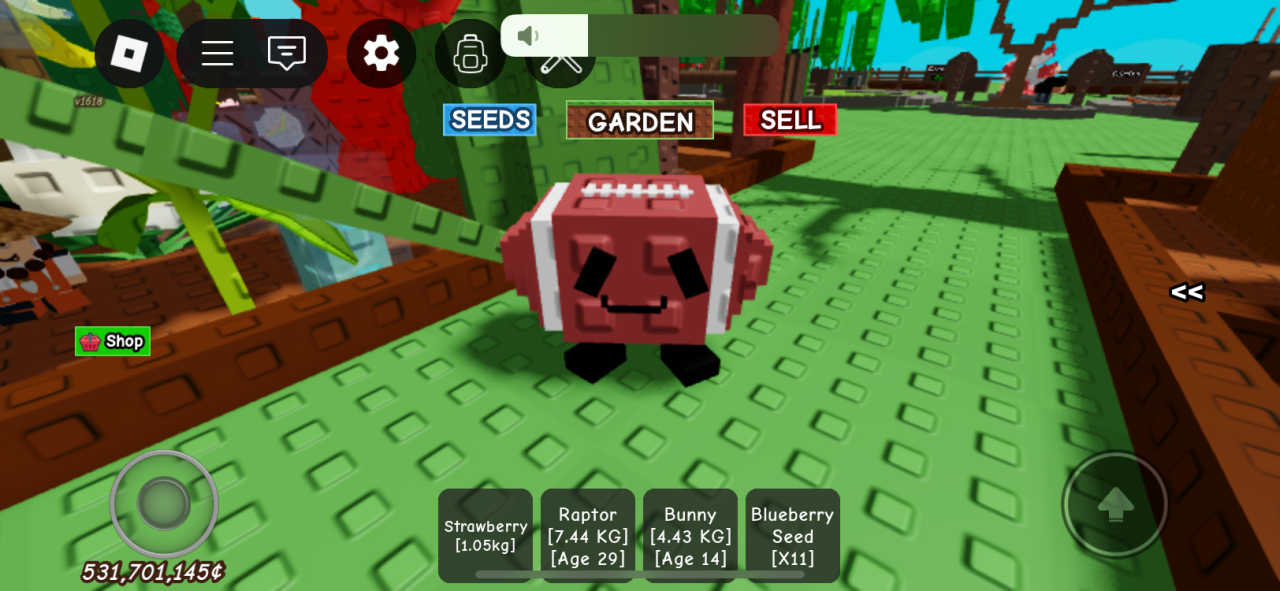
Task: Open the chat bubble window
Action: (287, 53)
